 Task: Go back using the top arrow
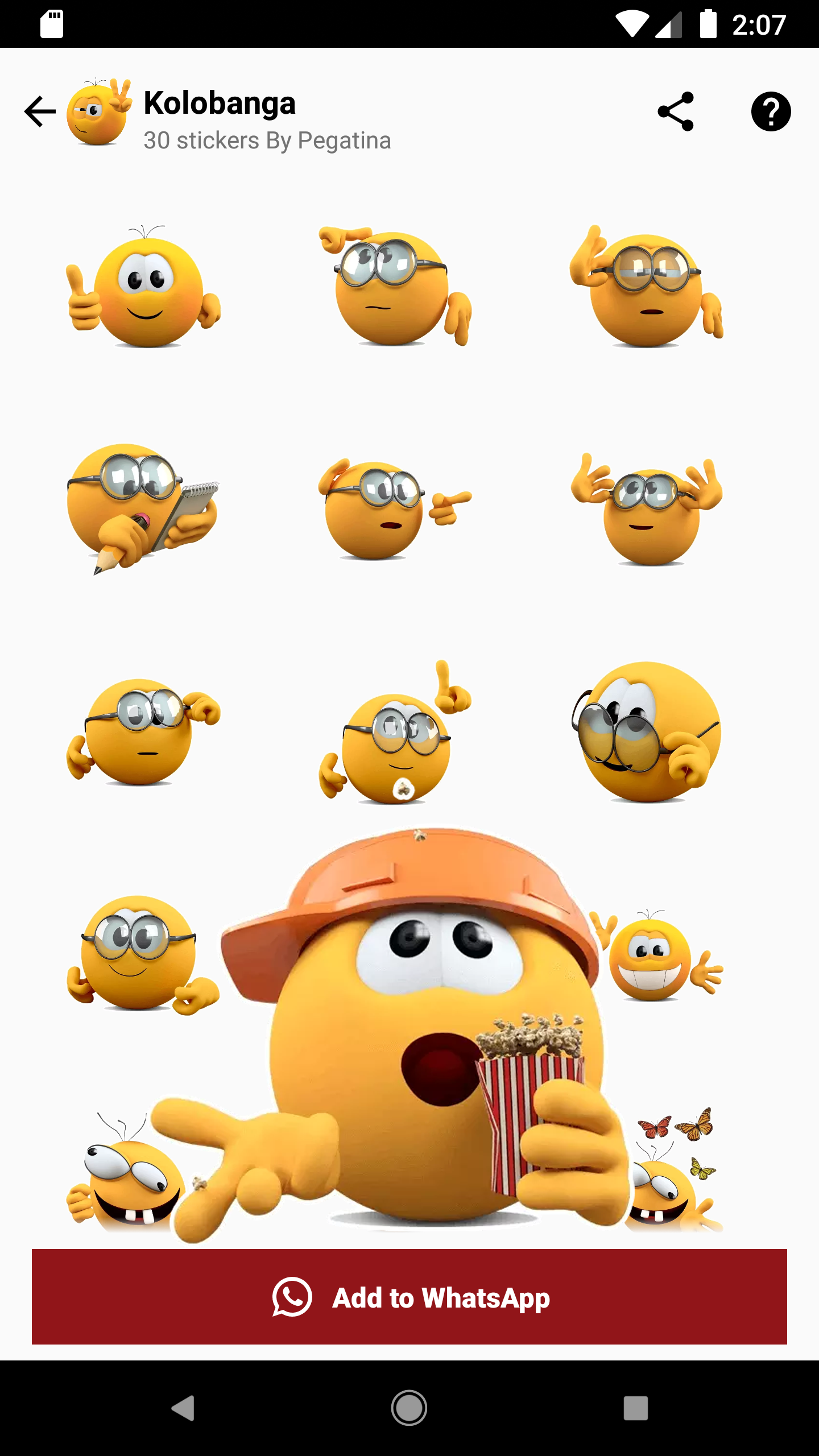tap(40, 111)
